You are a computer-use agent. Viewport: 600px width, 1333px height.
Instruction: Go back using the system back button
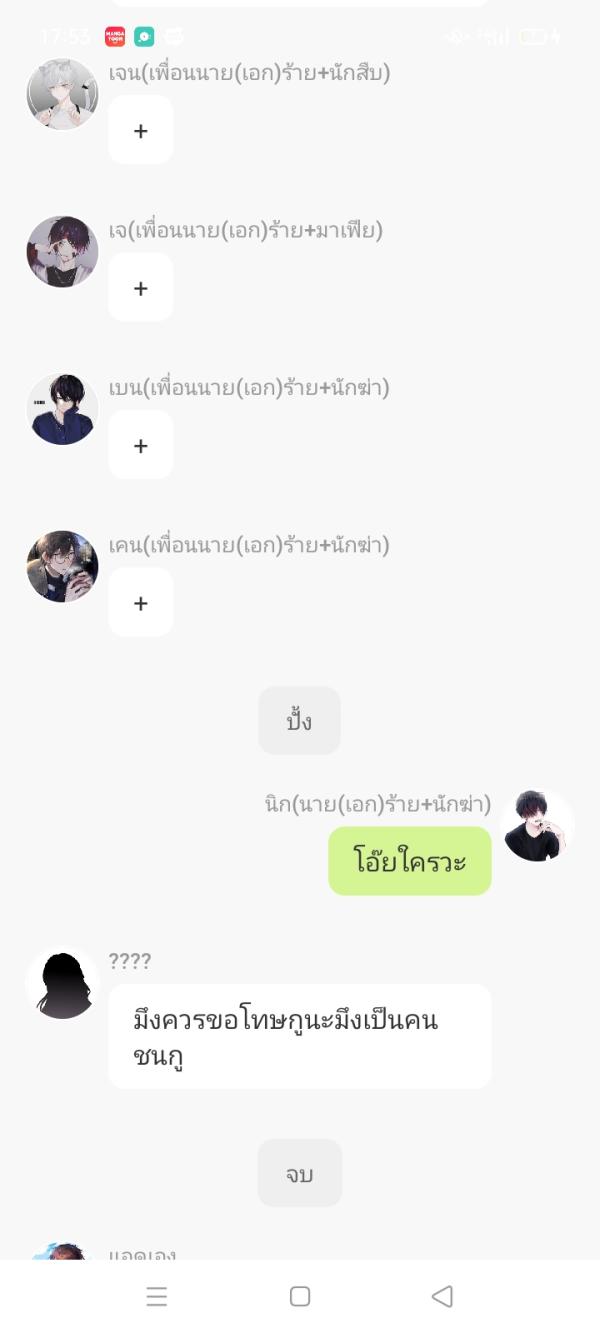point(442,1296)
